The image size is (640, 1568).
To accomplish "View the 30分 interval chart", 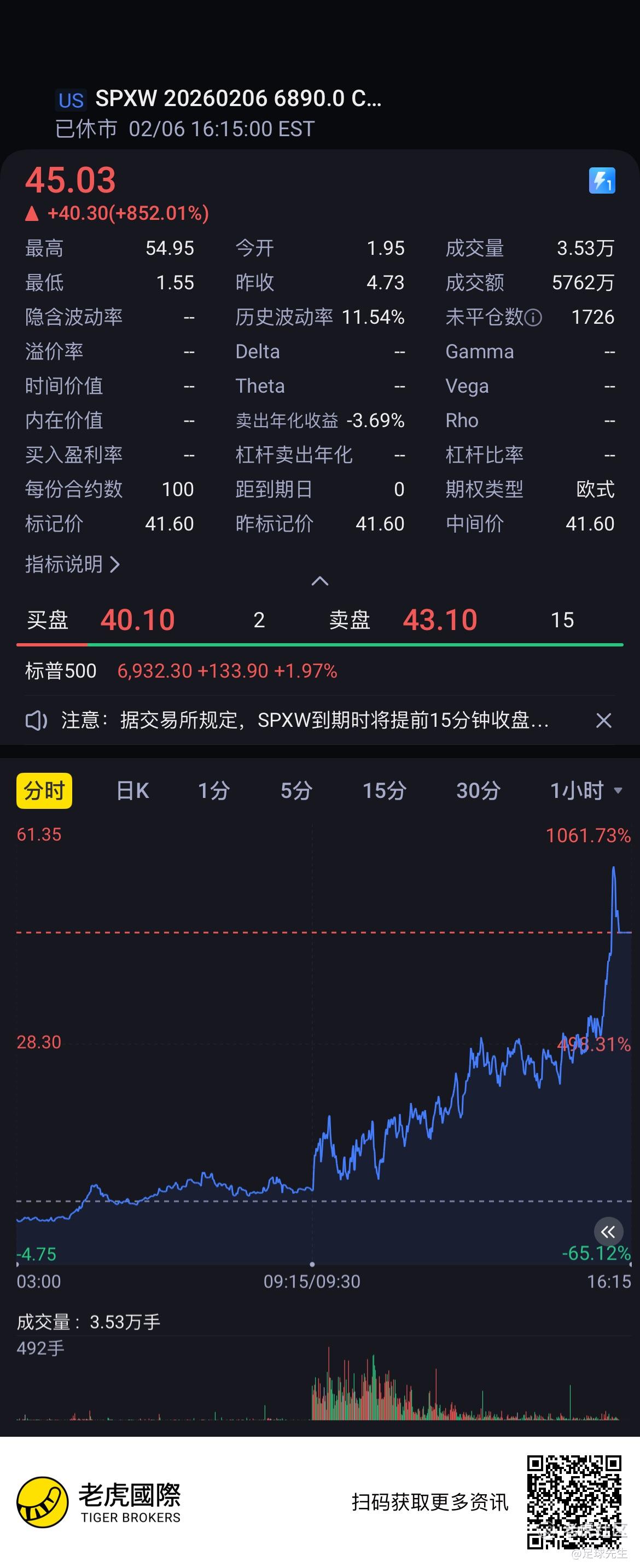I will click(x=478, y=791).
